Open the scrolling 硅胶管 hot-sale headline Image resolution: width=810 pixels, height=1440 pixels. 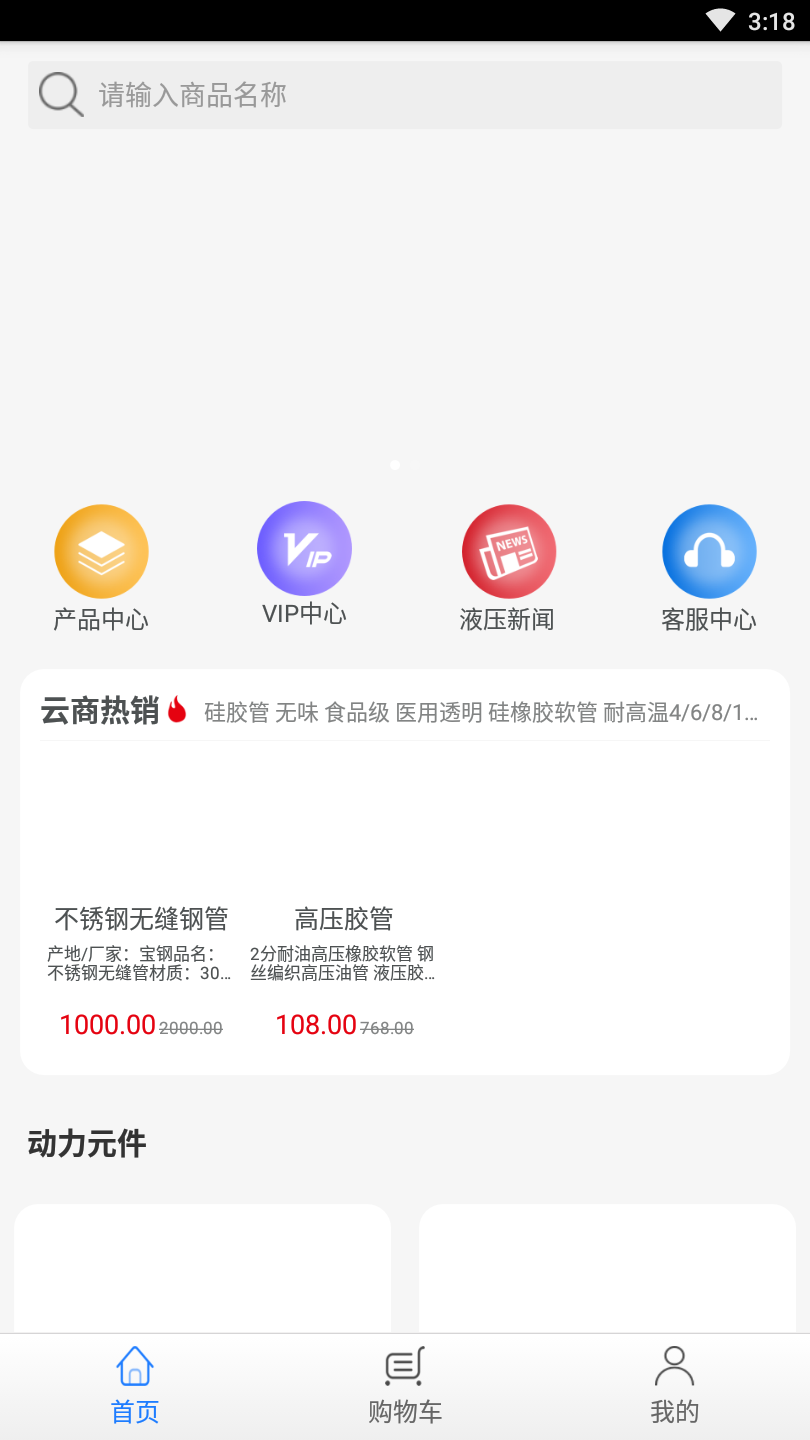click(481, 712)
